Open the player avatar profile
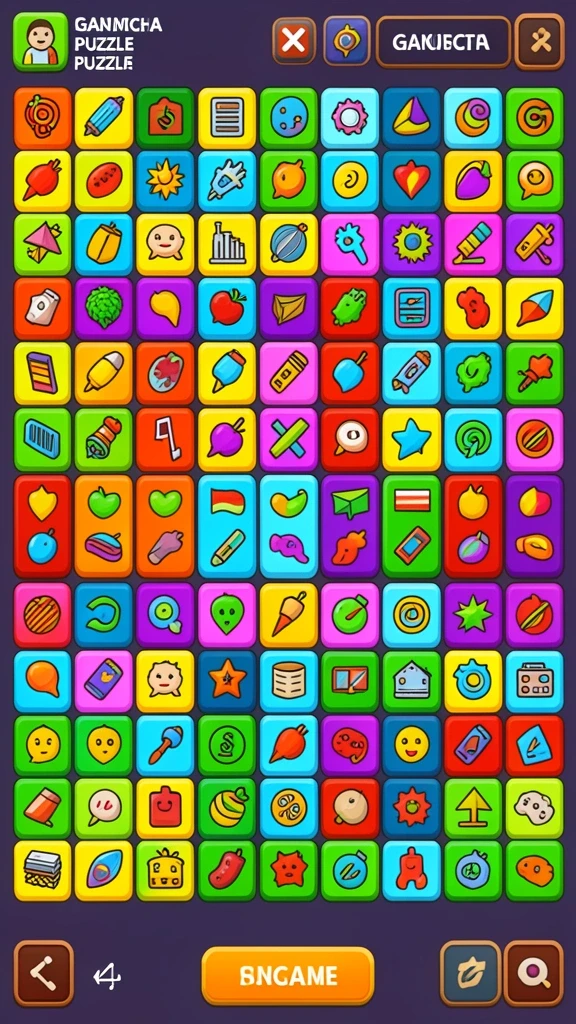The width and height of the screenshot is (576, 1024). coord(40,42)
